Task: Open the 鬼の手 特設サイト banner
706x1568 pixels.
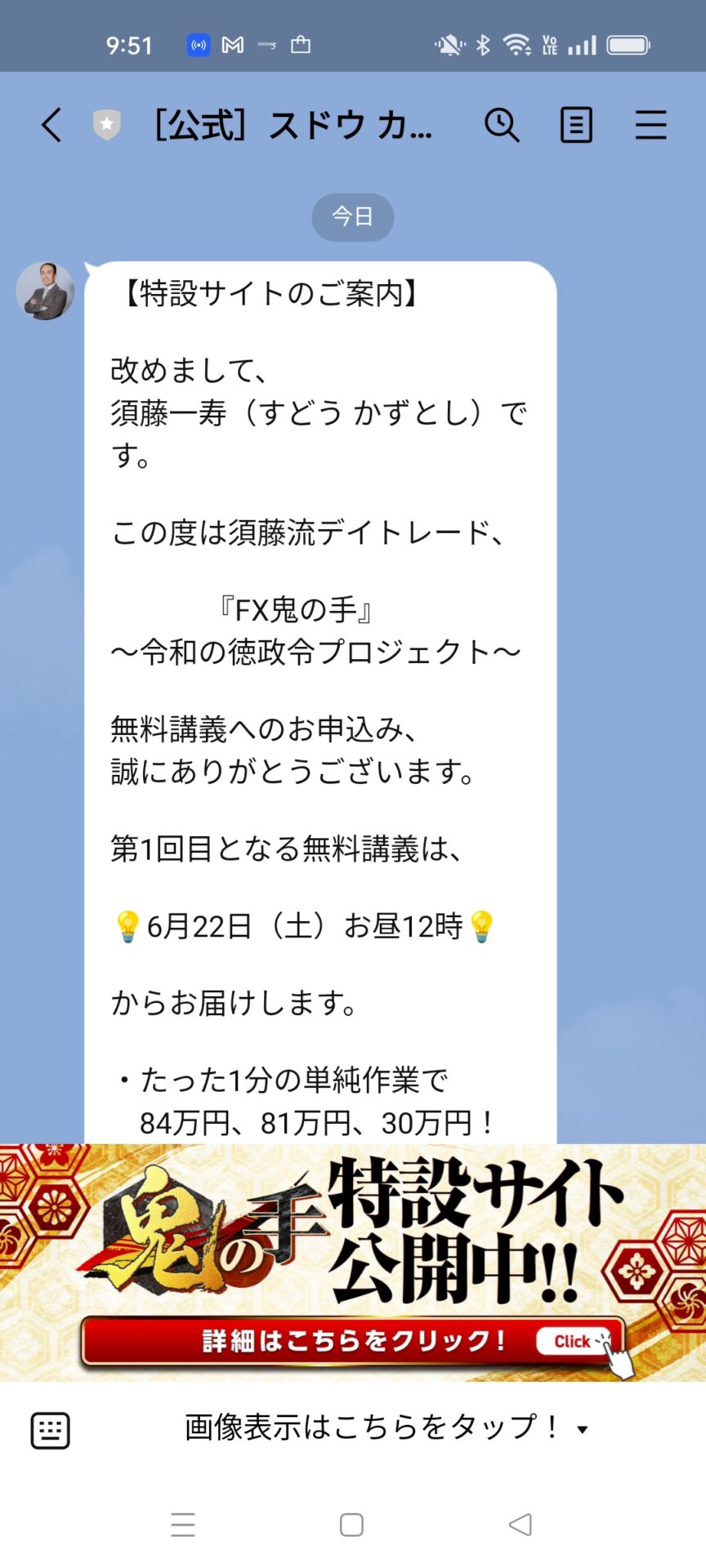Action: 353,1262
